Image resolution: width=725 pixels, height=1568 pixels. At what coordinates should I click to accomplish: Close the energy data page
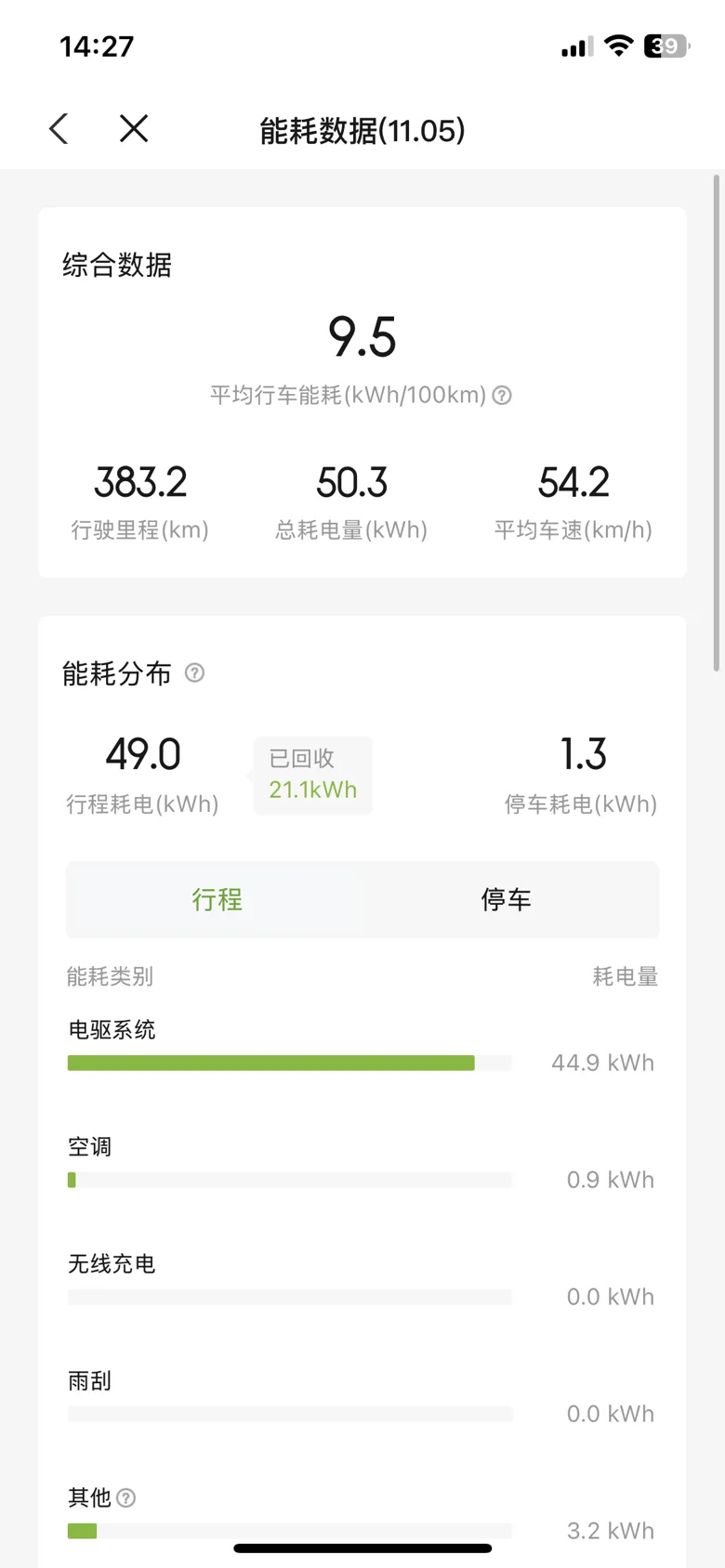coord(134,129)
